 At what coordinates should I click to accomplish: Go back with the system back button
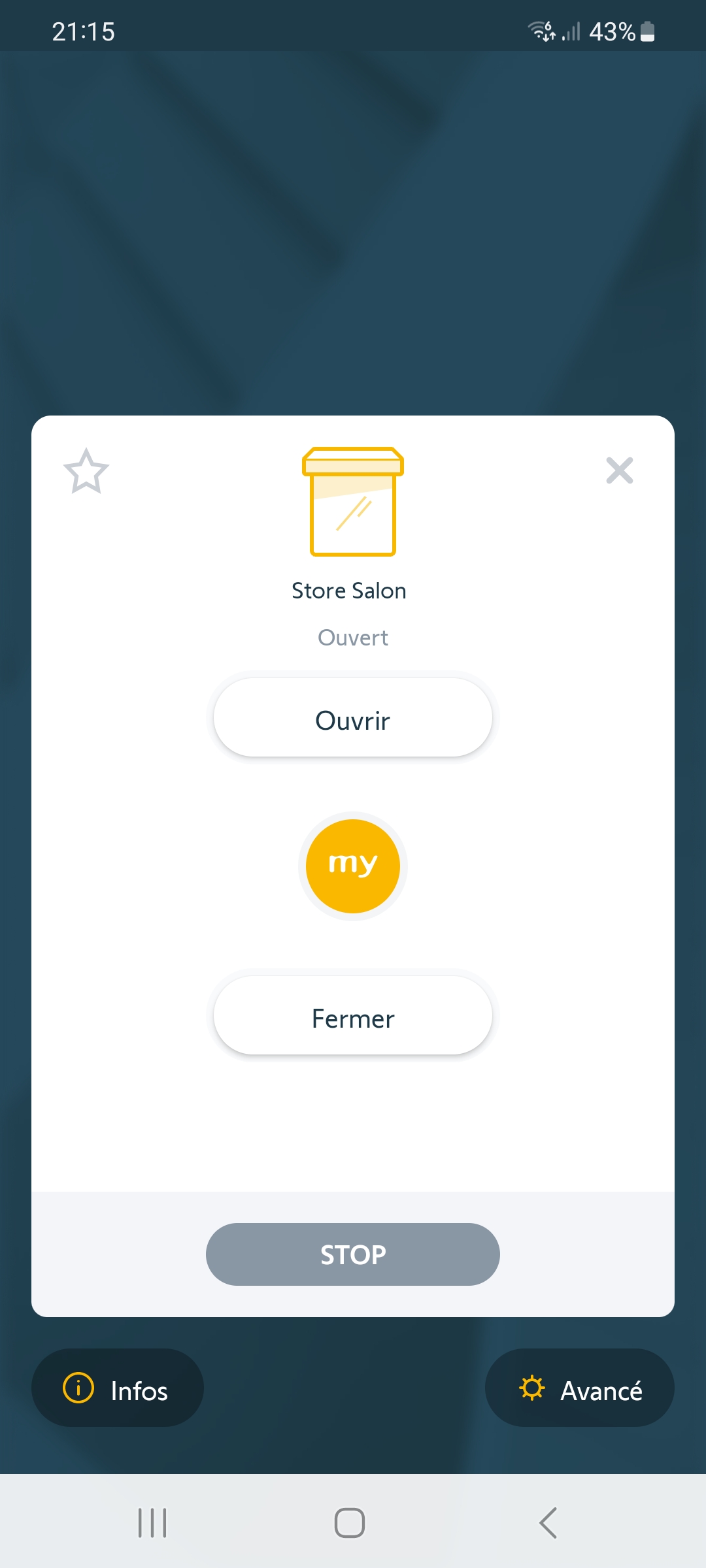tap(548, 1523)
